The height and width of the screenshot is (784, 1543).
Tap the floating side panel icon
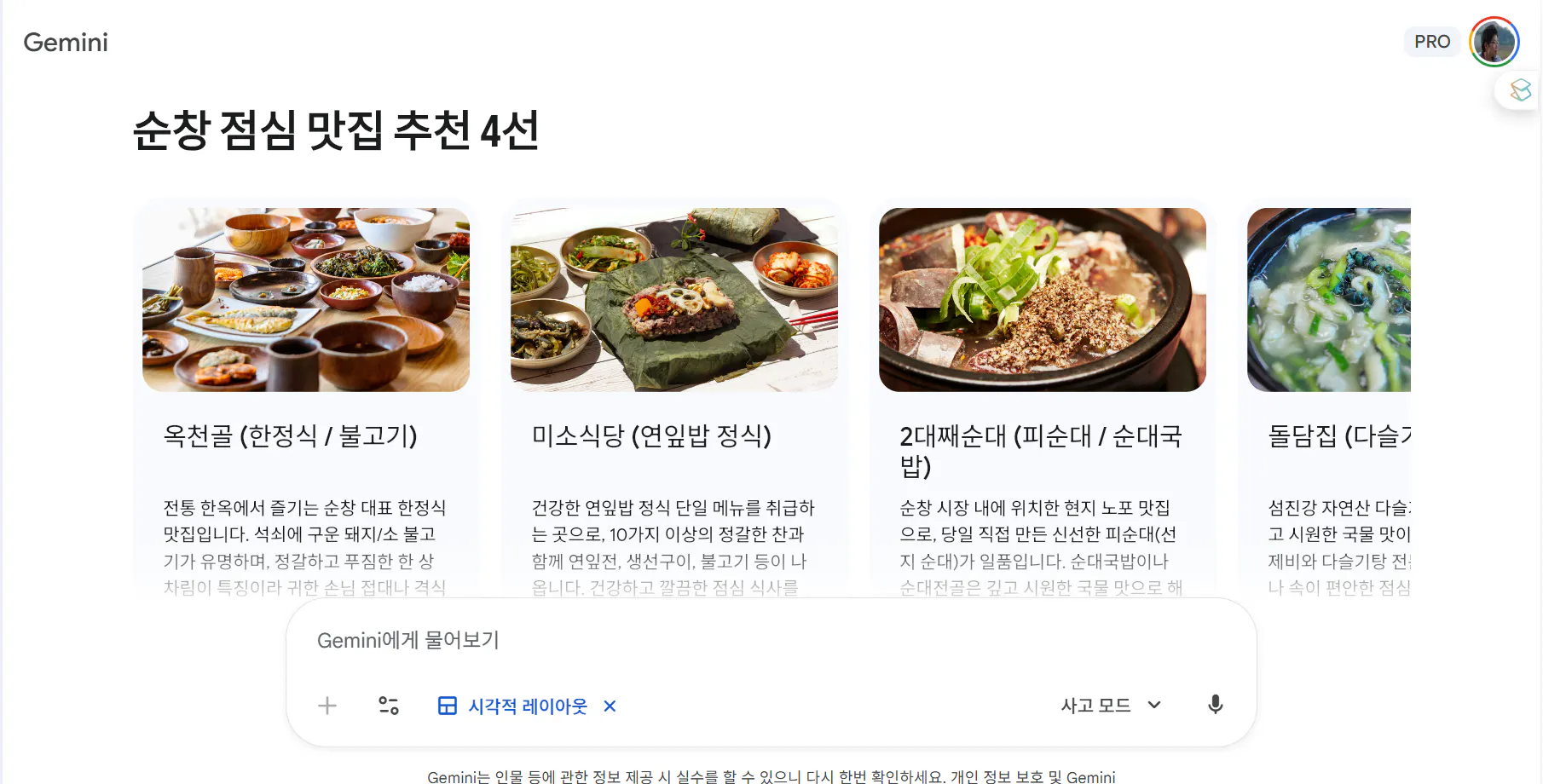(x=1520, y=90)
